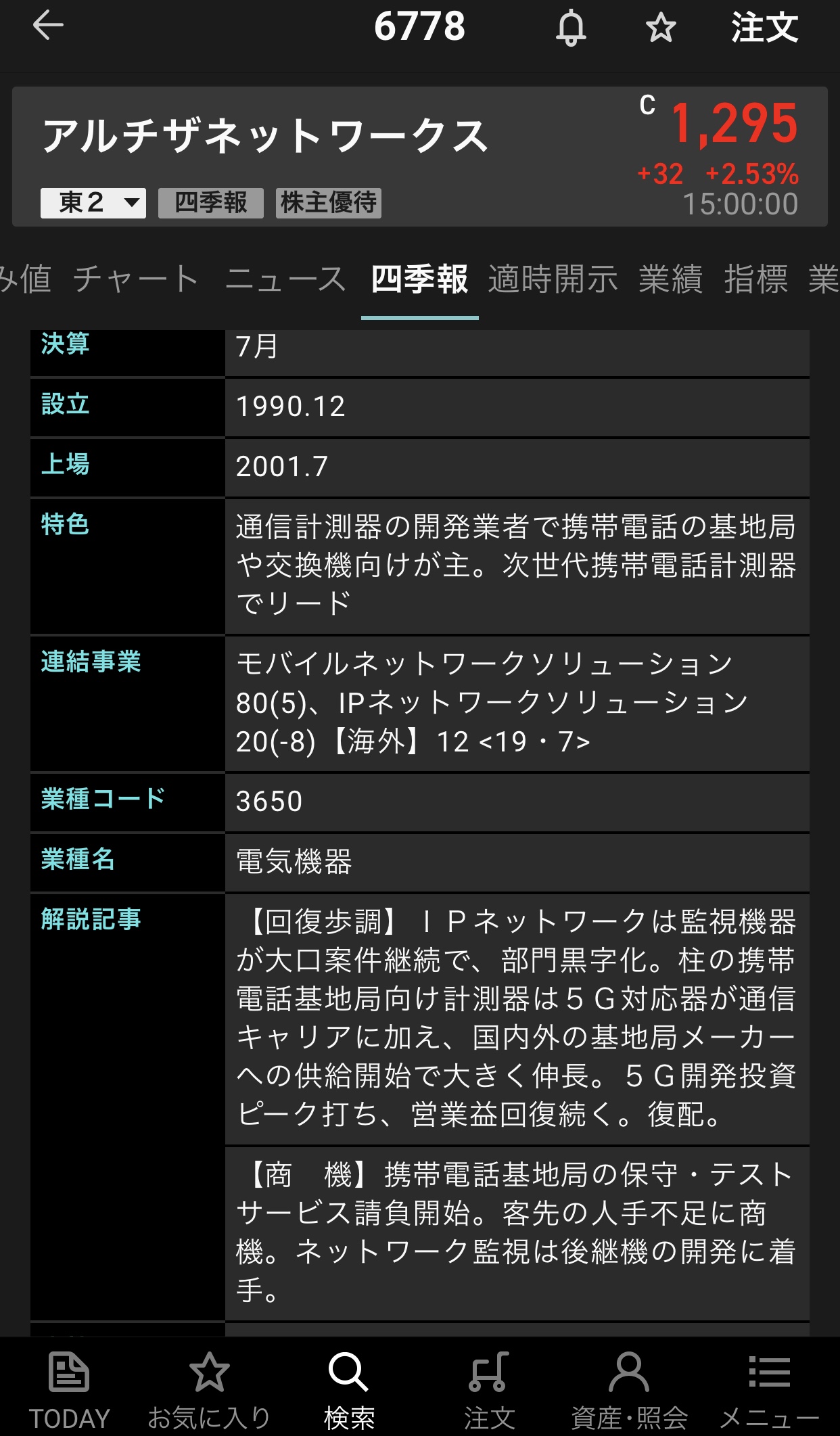This screenshot has width=840, height=1436.
Task: Open the メニュー item in the bottom navigation
Action: [x=769, y=1390]
